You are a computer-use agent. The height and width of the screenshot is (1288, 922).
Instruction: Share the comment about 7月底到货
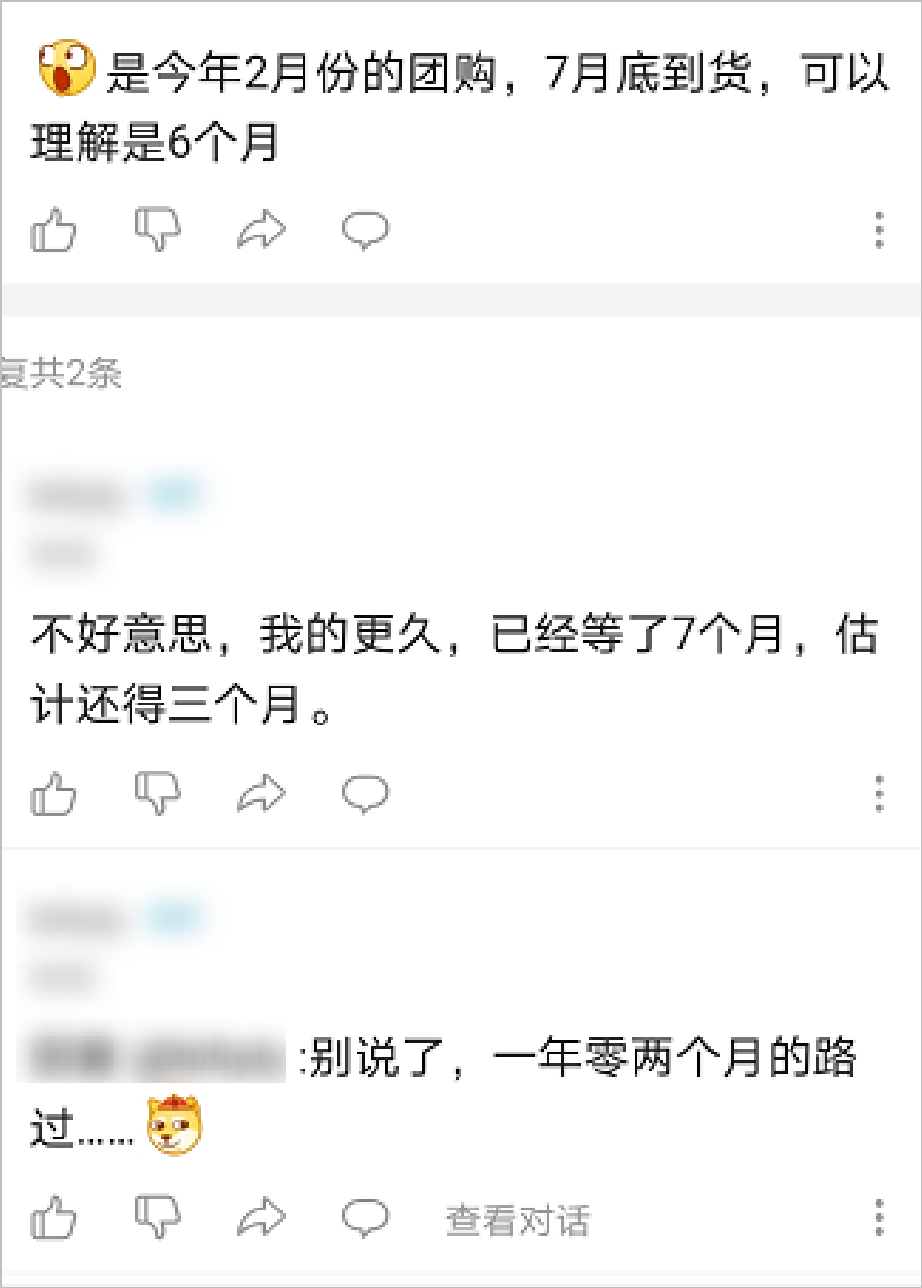click(261, 230)
